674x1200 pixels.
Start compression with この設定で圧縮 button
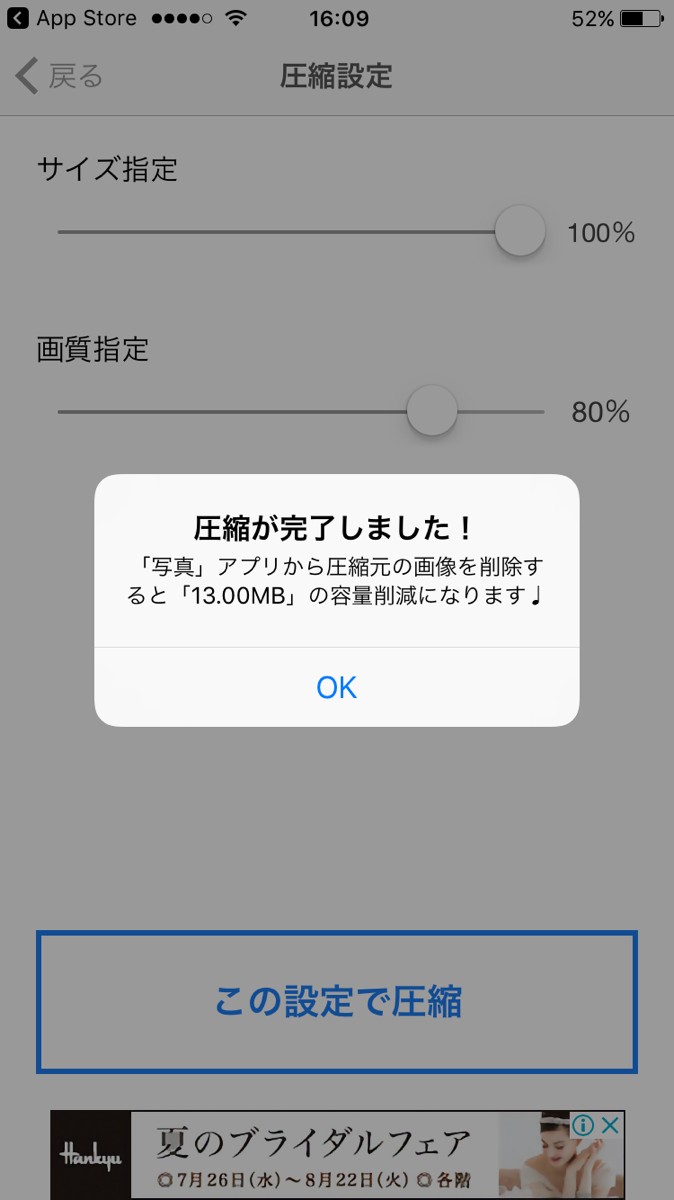pos(337,1002)
